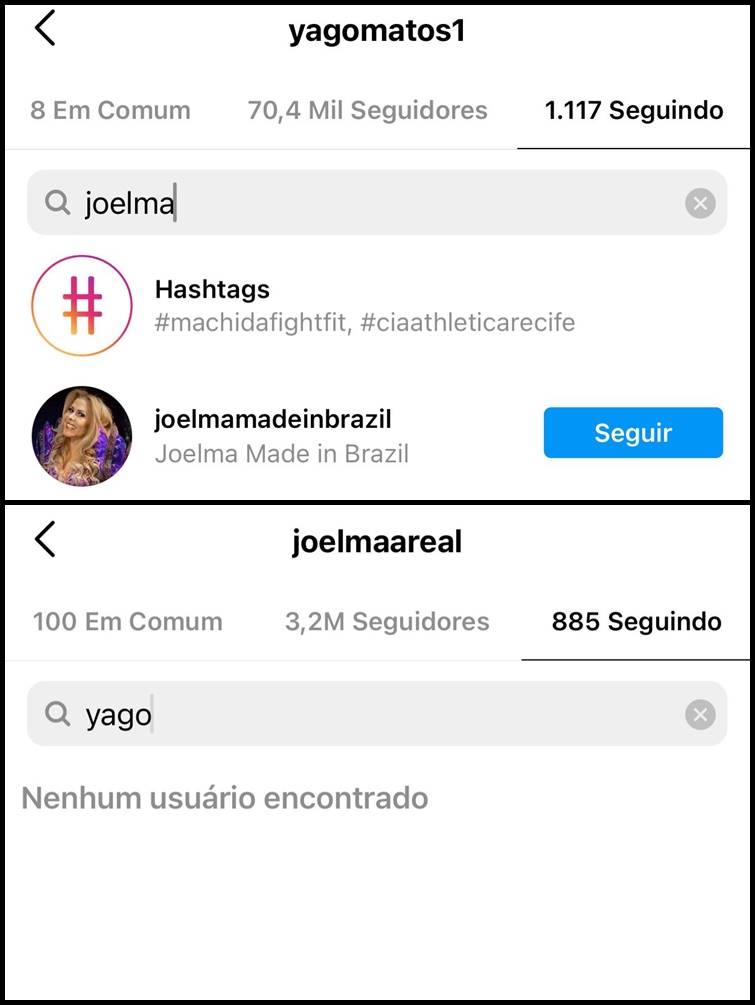Image resolution: width=755 pixels, height=1005 pixels.
Task: Open the joelmamadeinbrazil username link
Action: pyautogui.click(x=273, y=419)
